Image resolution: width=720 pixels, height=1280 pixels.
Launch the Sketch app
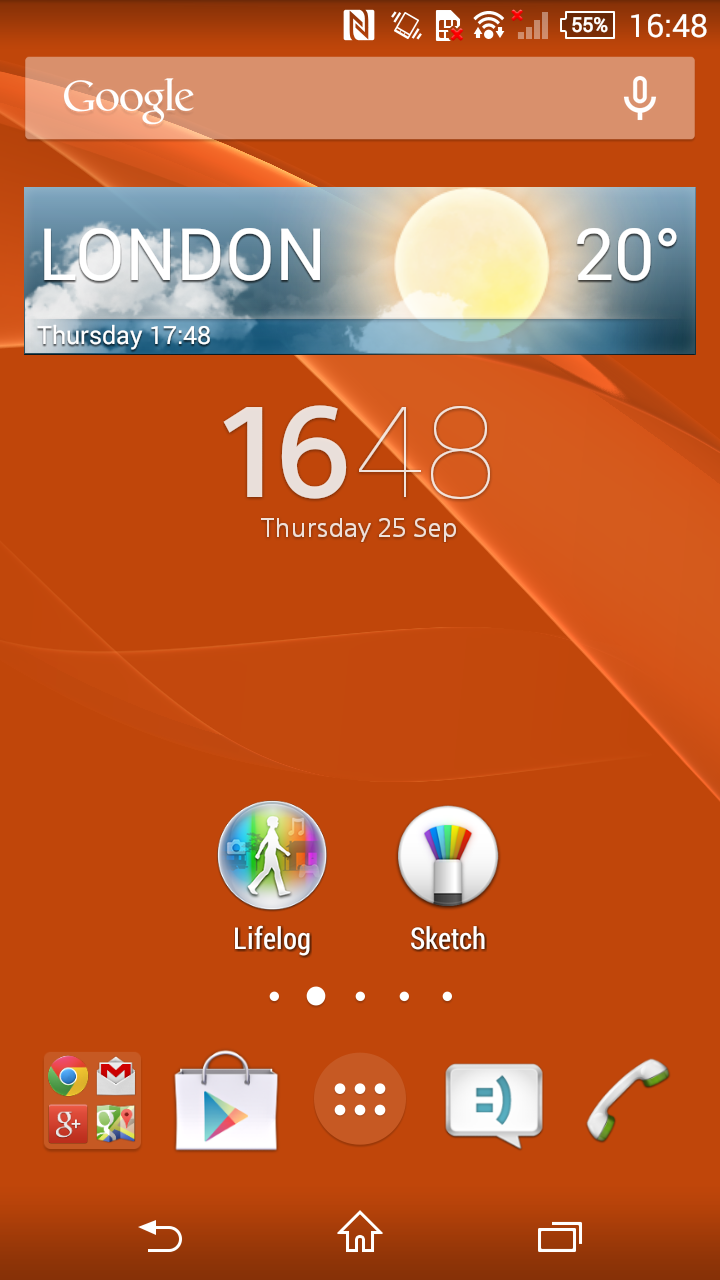(x=448, y=877)
